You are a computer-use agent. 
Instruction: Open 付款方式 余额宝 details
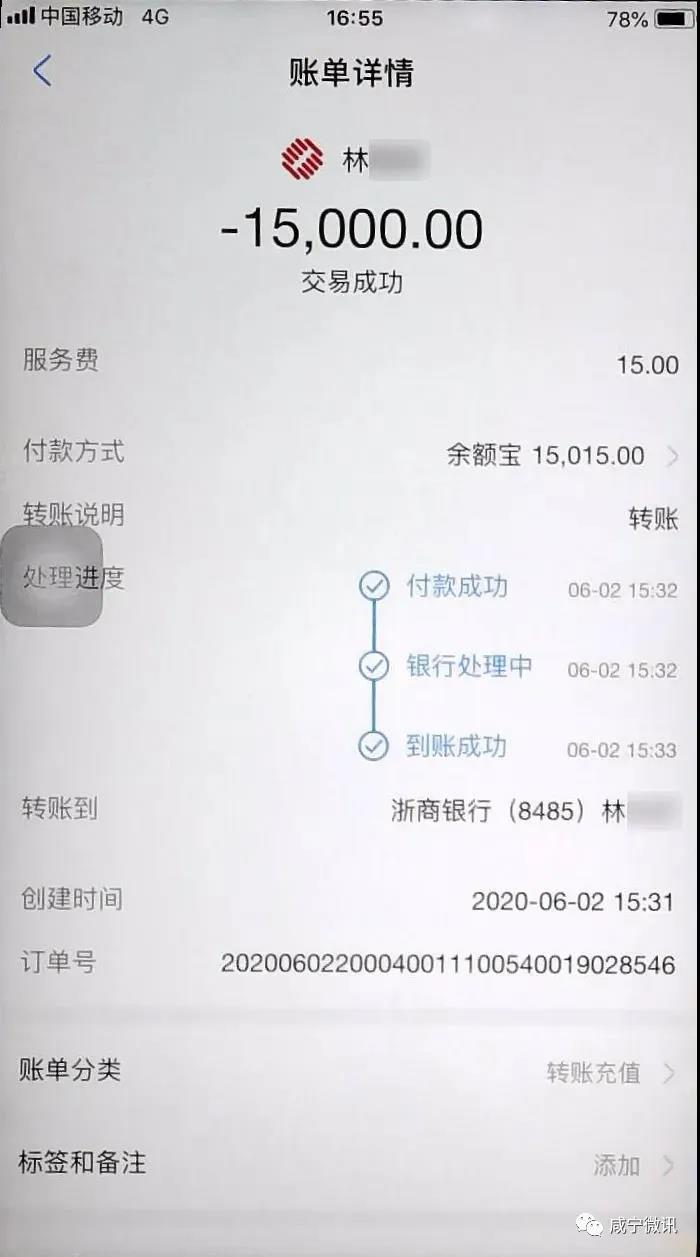(x=560, y=456)
